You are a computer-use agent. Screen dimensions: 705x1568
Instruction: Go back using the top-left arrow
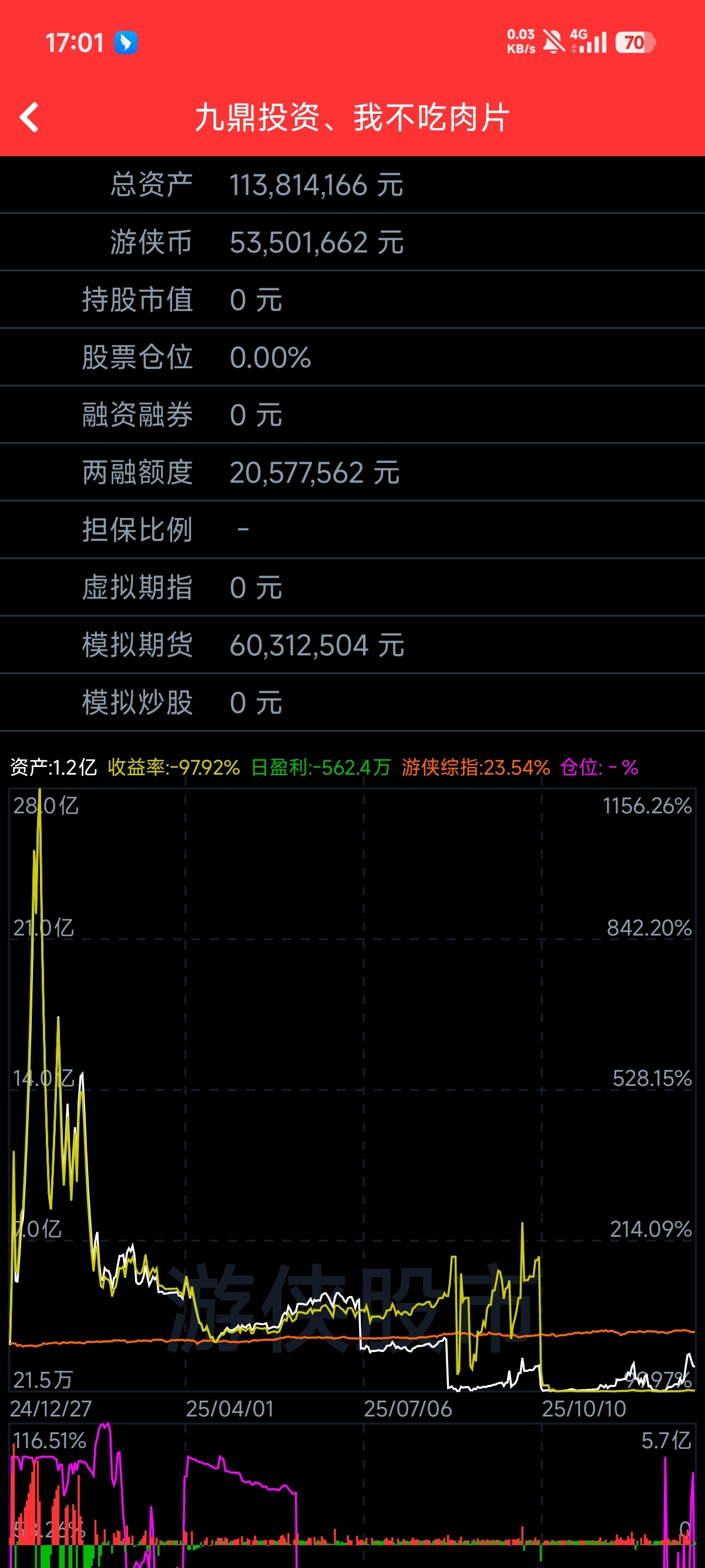(x=29, y=117)
